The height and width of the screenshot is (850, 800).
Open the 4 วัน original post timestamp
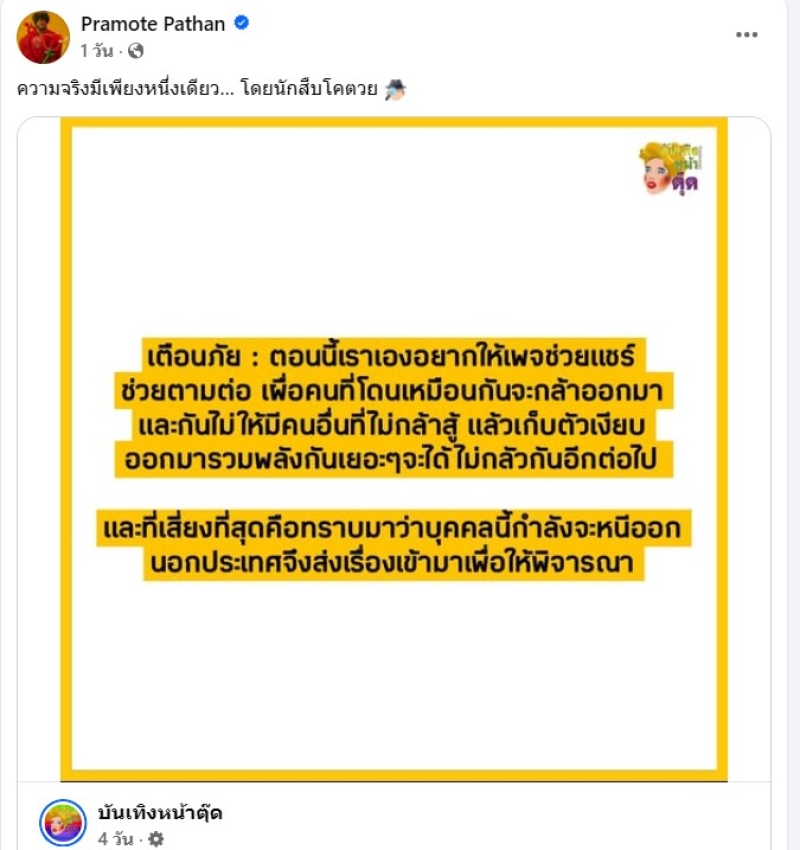click(x=116, y=839)
